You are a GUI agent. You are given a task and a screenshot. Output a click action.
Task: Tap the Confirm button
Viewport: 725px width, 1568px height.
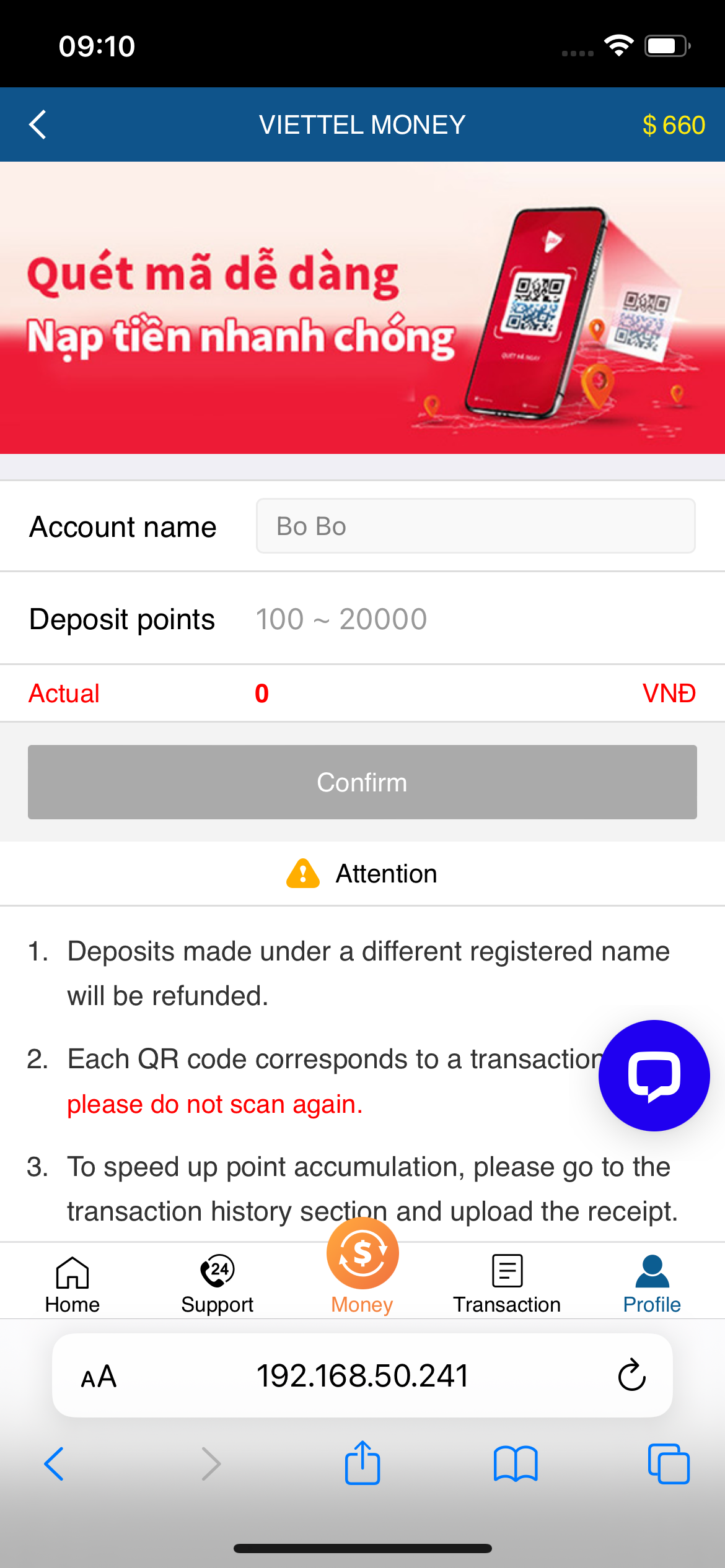362,782
